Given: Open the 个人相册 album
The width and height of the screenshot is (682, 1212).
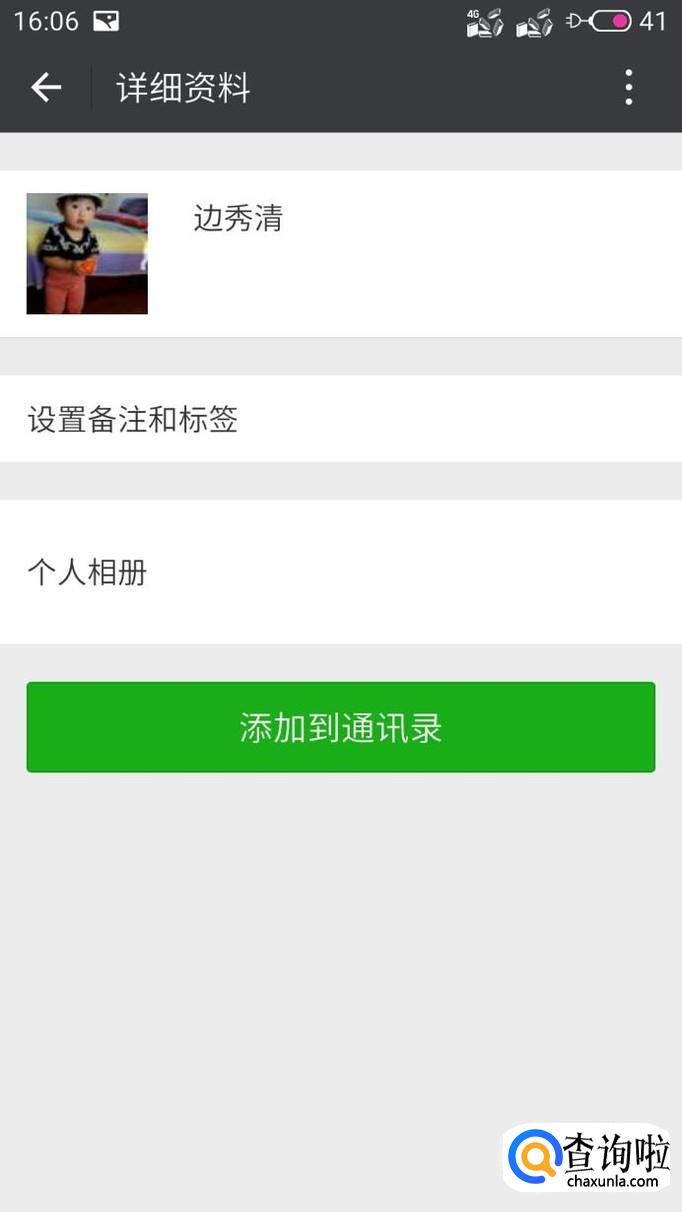Looking at the screenshot, I should 341,572.
